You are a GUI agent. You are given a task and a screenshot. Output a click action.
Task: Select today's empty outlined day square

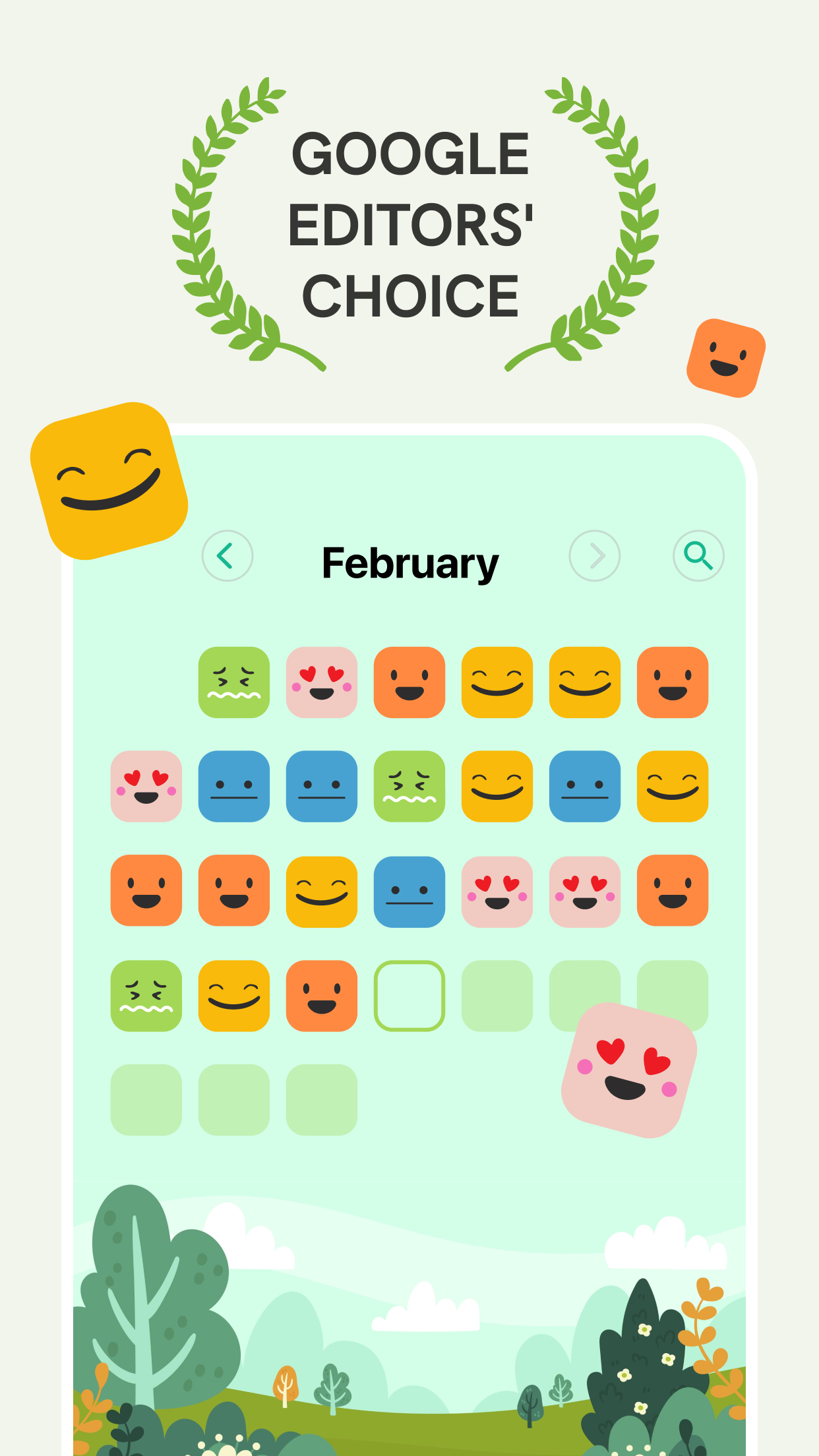click(x=409, y=996)
